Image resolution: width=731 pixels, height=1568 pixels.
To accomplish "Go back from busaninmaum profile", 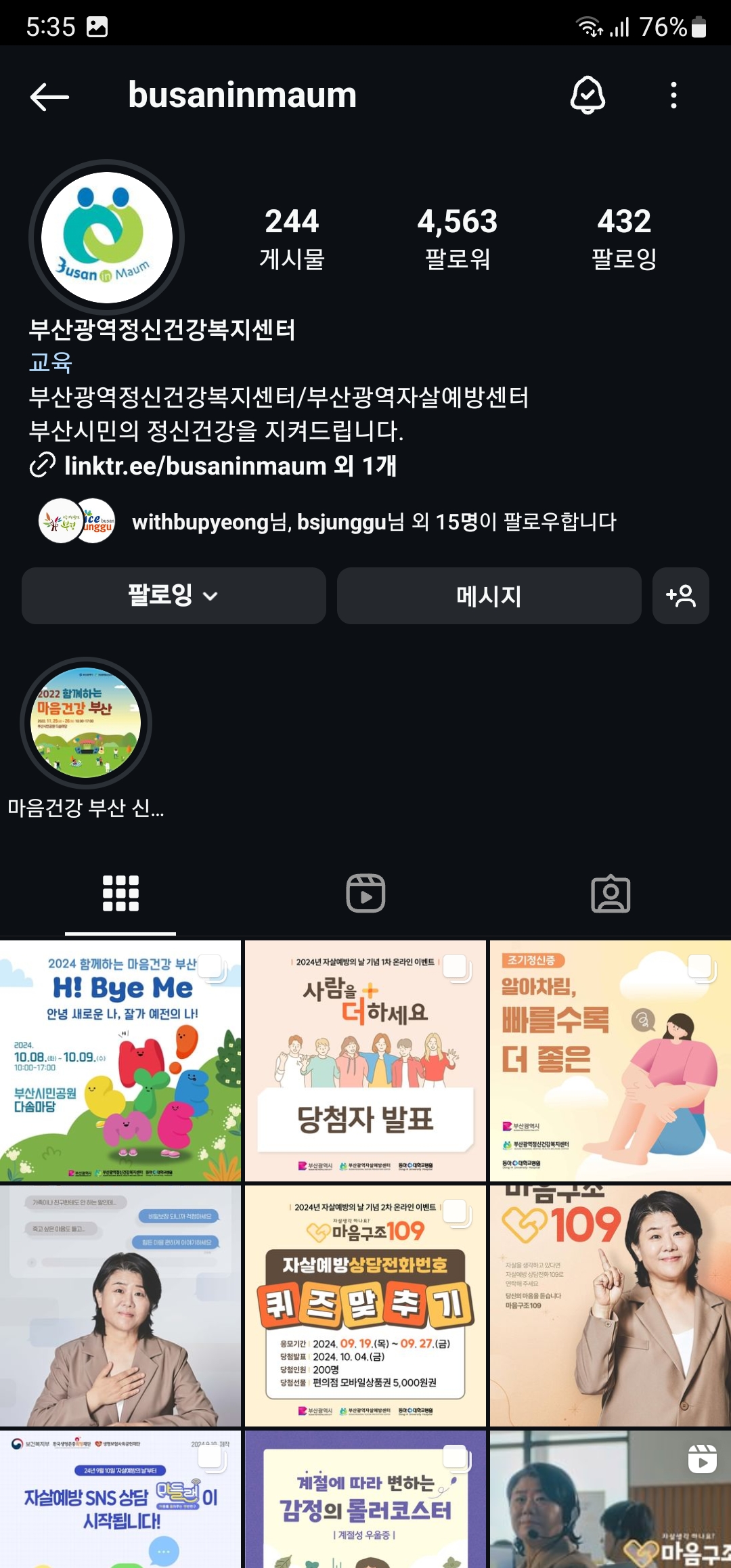I will (49, 97).
